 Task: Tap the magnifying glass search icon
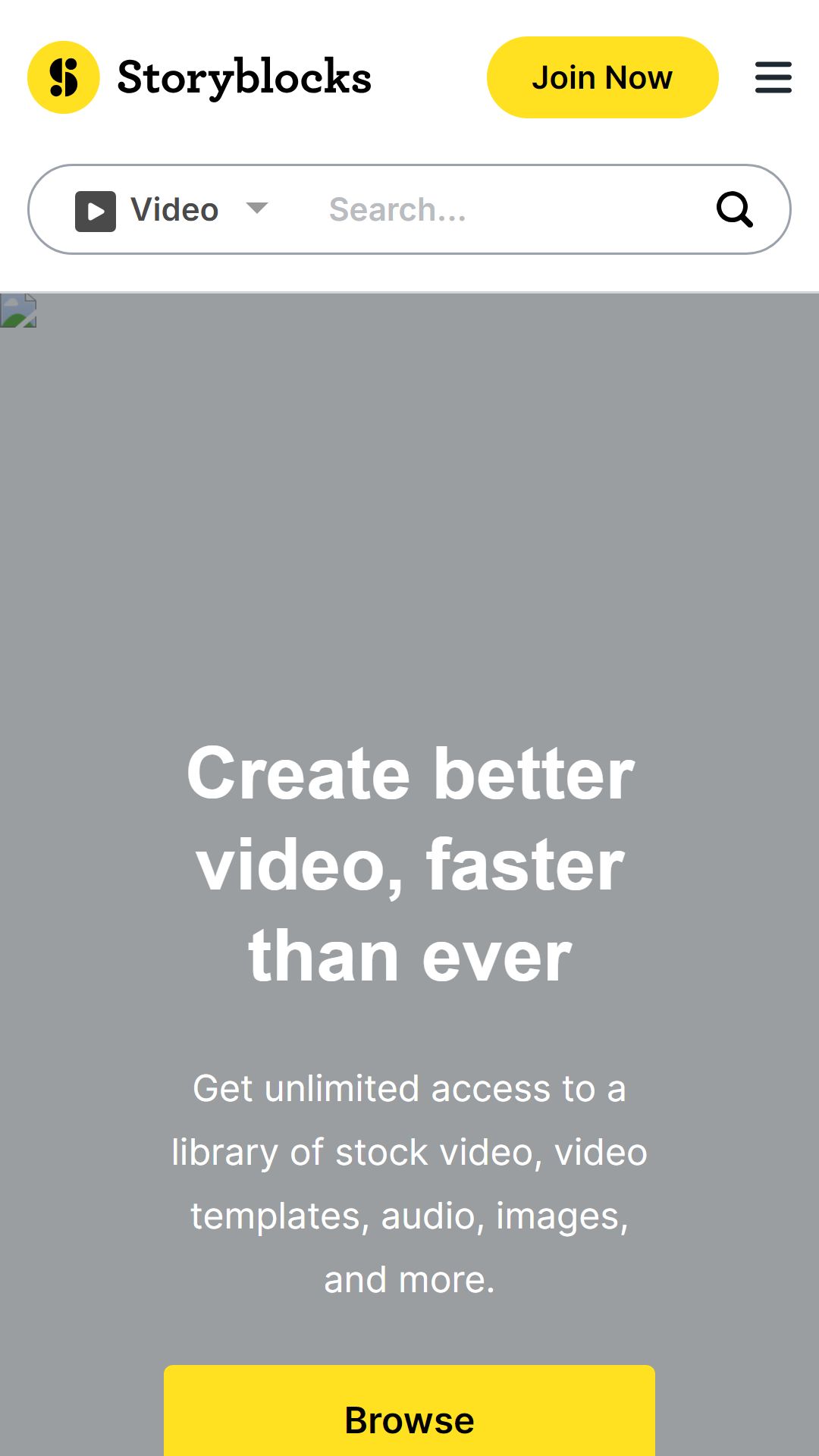(x=734, y=209)
